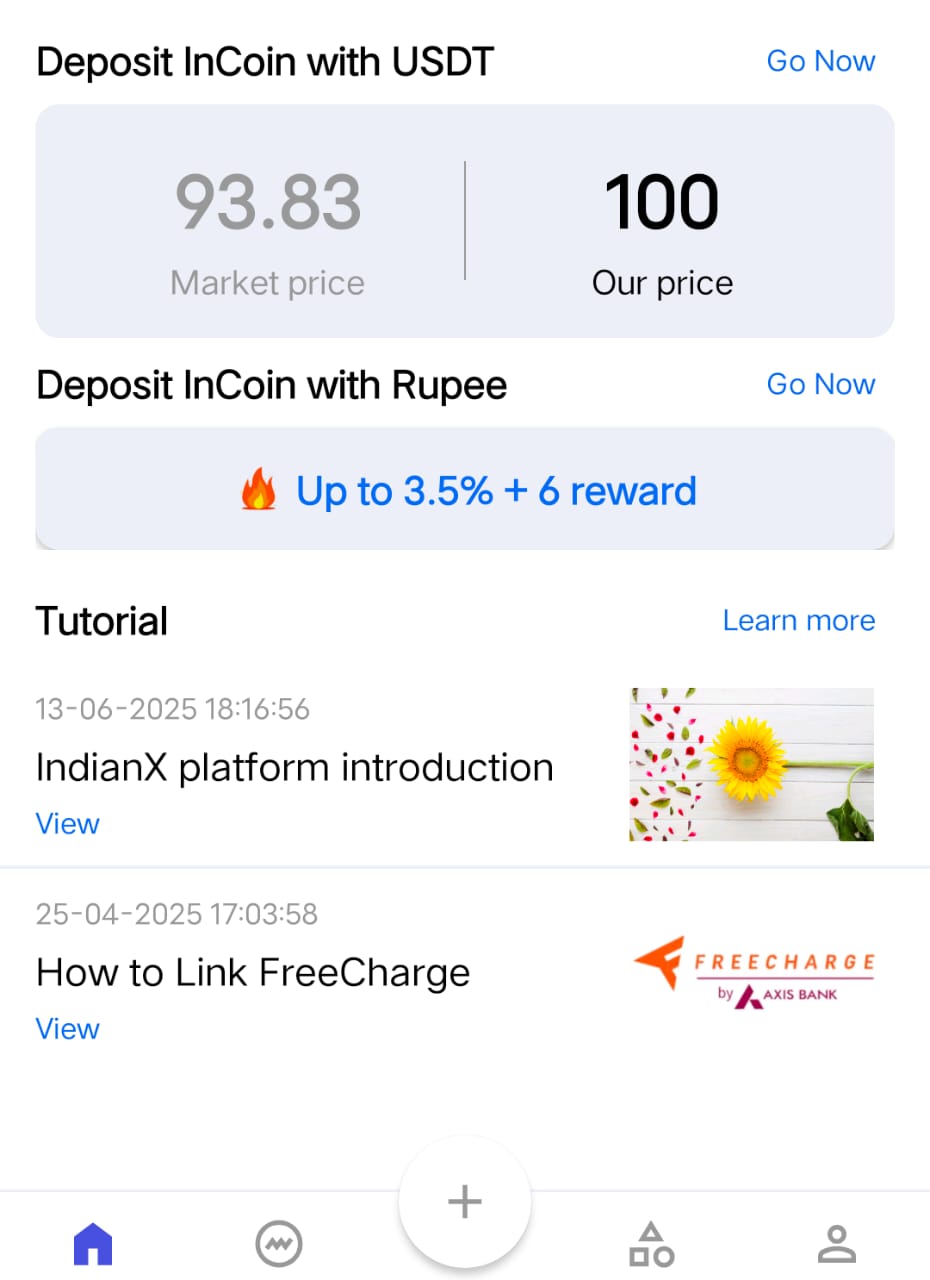Switch to the profile tab
The image size is (930, 1280).
[836, 1245]
